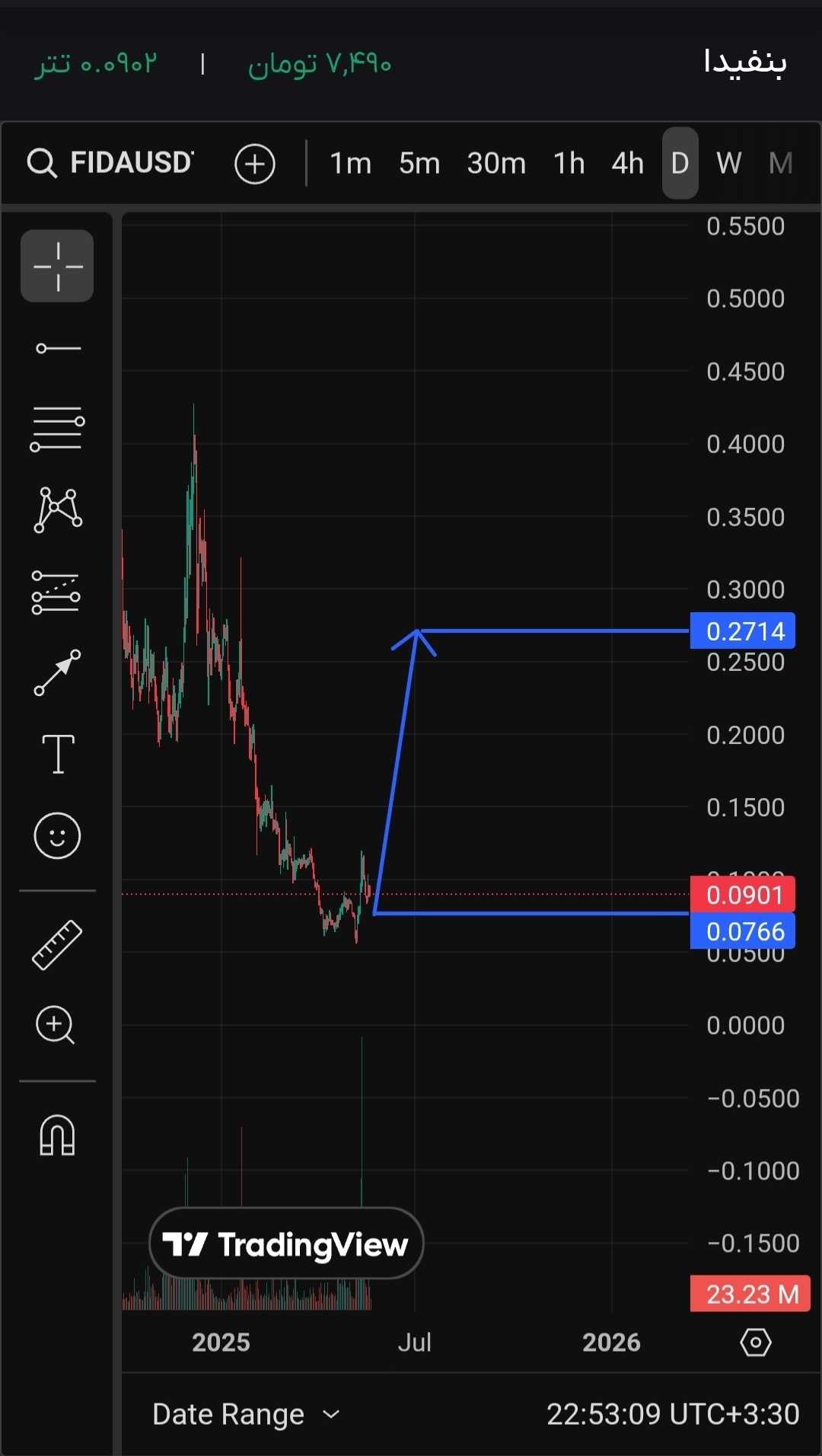This screenshot has width=822, height=1456.
Task: Switch to the 5m timeframe
Action: pos(419,163)
